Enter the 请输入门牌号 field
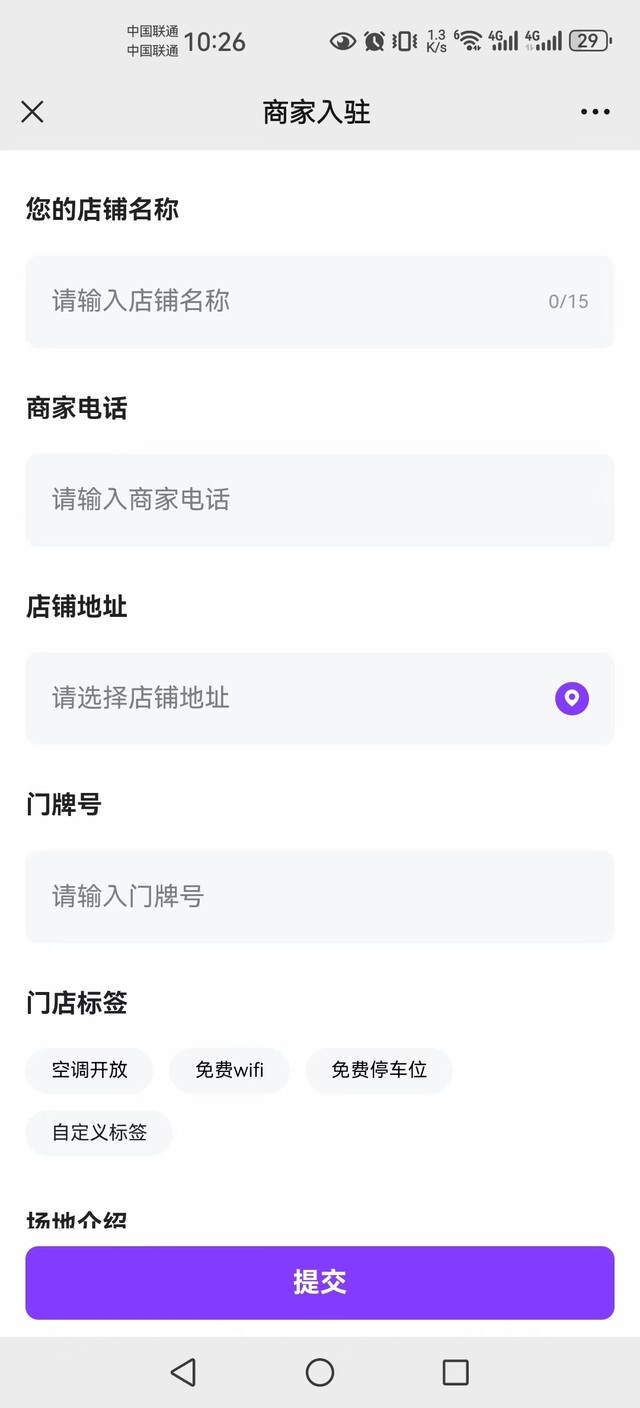Viewport: 640px width, 1408px height. (x=320, y=896)
